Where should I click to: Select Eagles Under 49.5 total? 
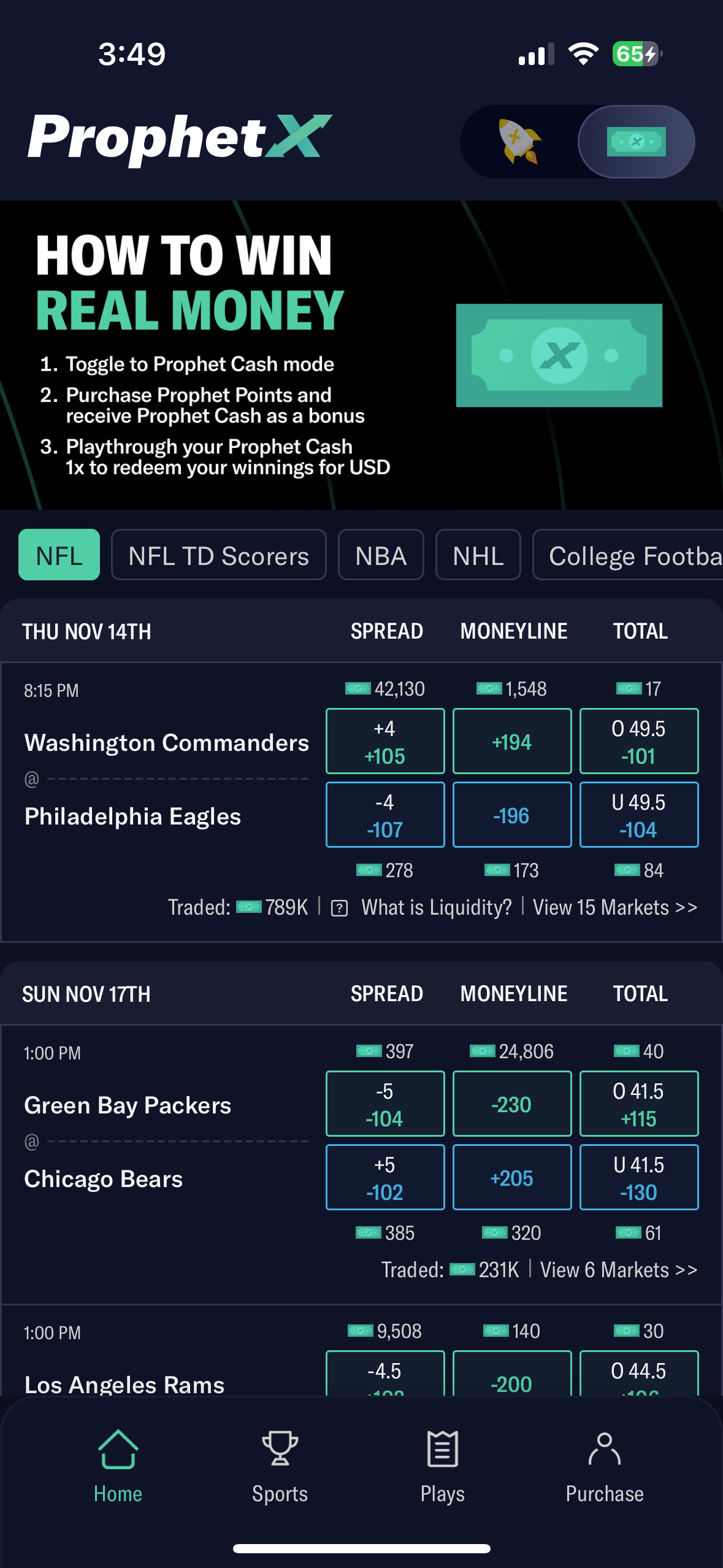638,815
